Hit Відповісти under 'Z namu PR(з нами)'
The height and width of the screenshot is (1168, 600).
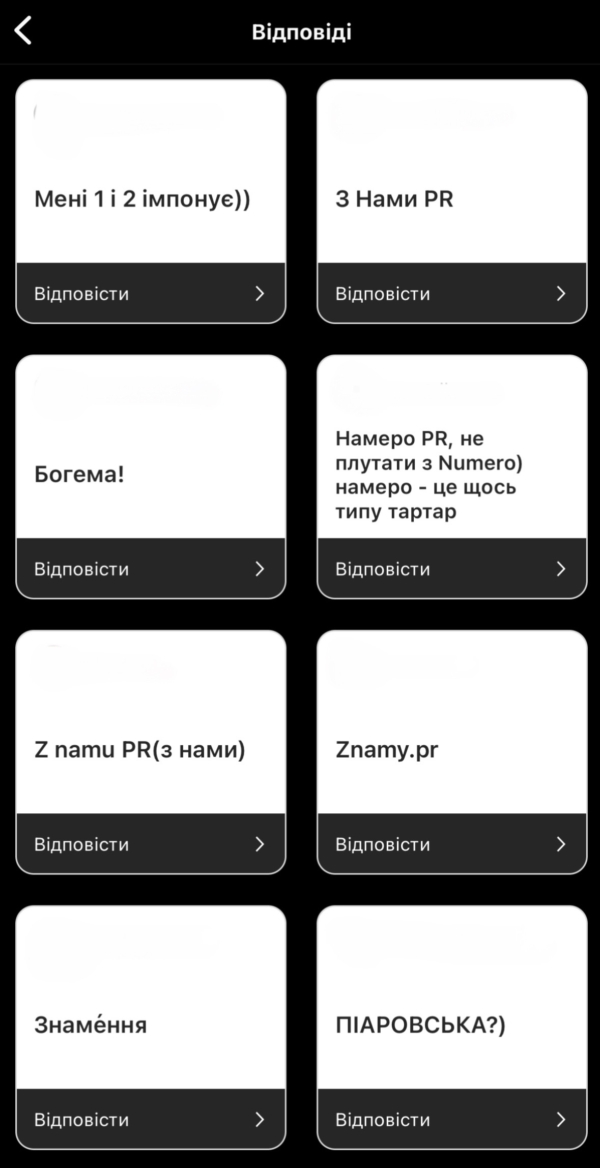click(x=150, y=844)
